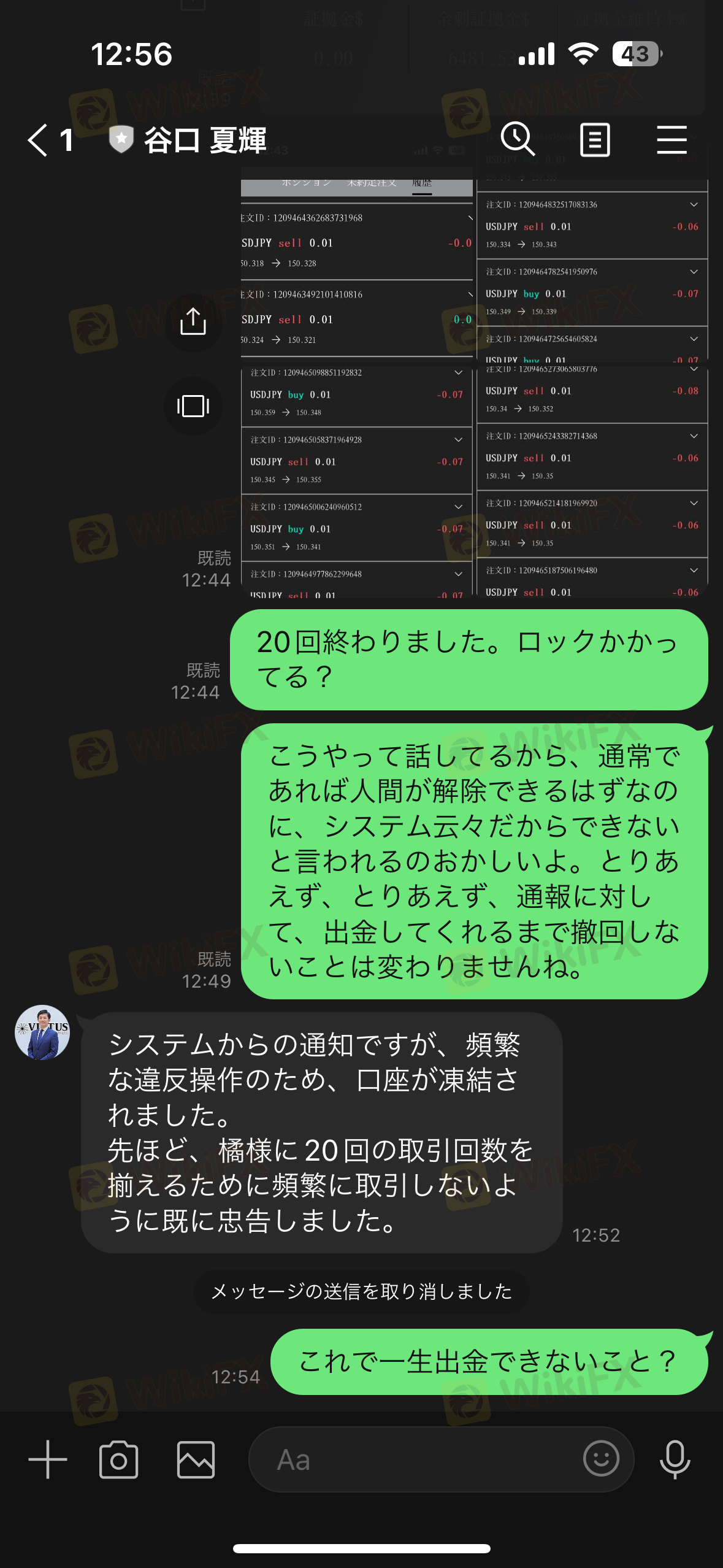Open the chat hamburger menu
Image resolution: width=723 pixels, height=1568 pixels.
[671, 140]
